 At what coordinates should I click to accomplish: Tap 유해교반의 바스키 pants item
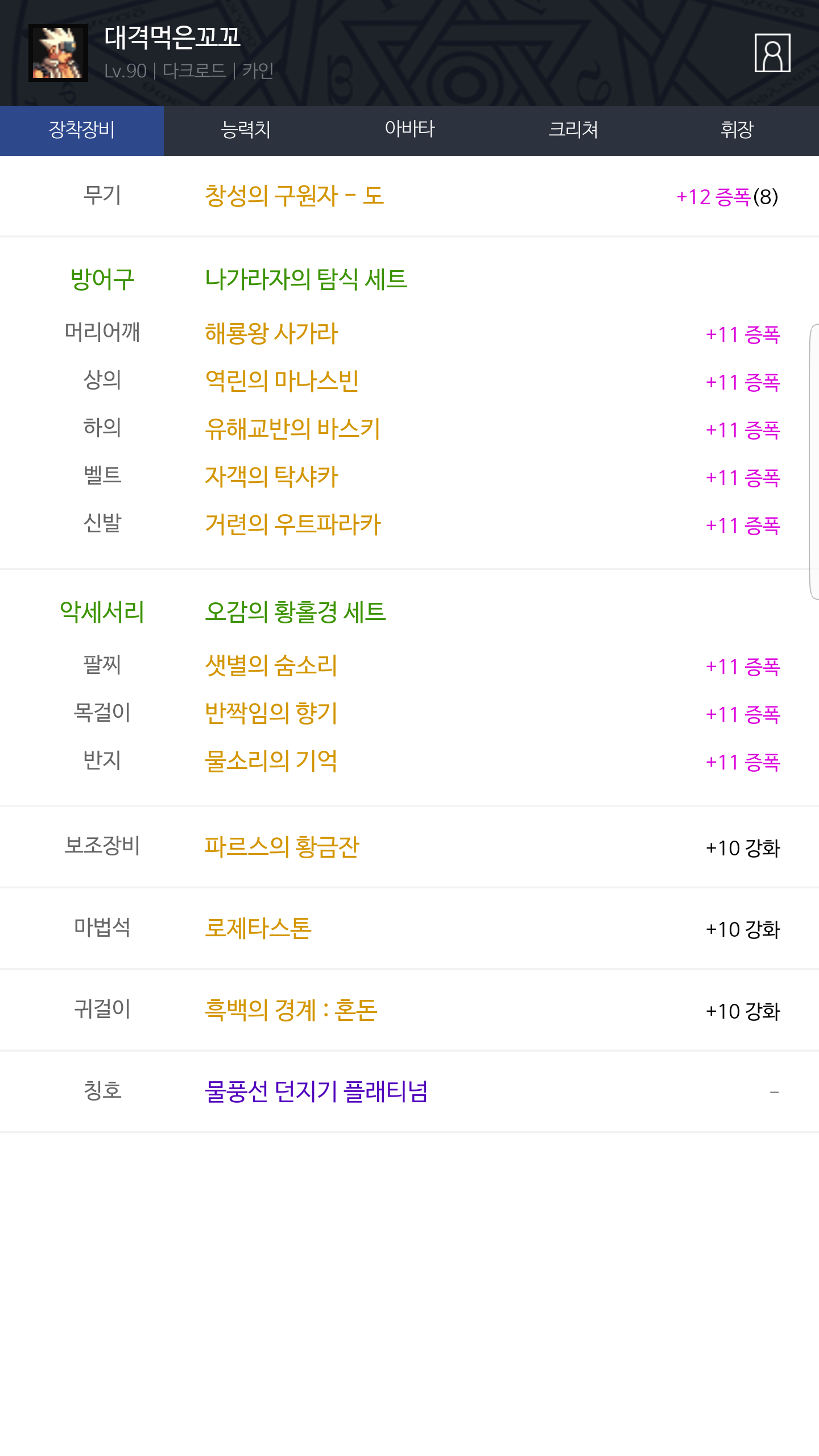coord(292,429)
